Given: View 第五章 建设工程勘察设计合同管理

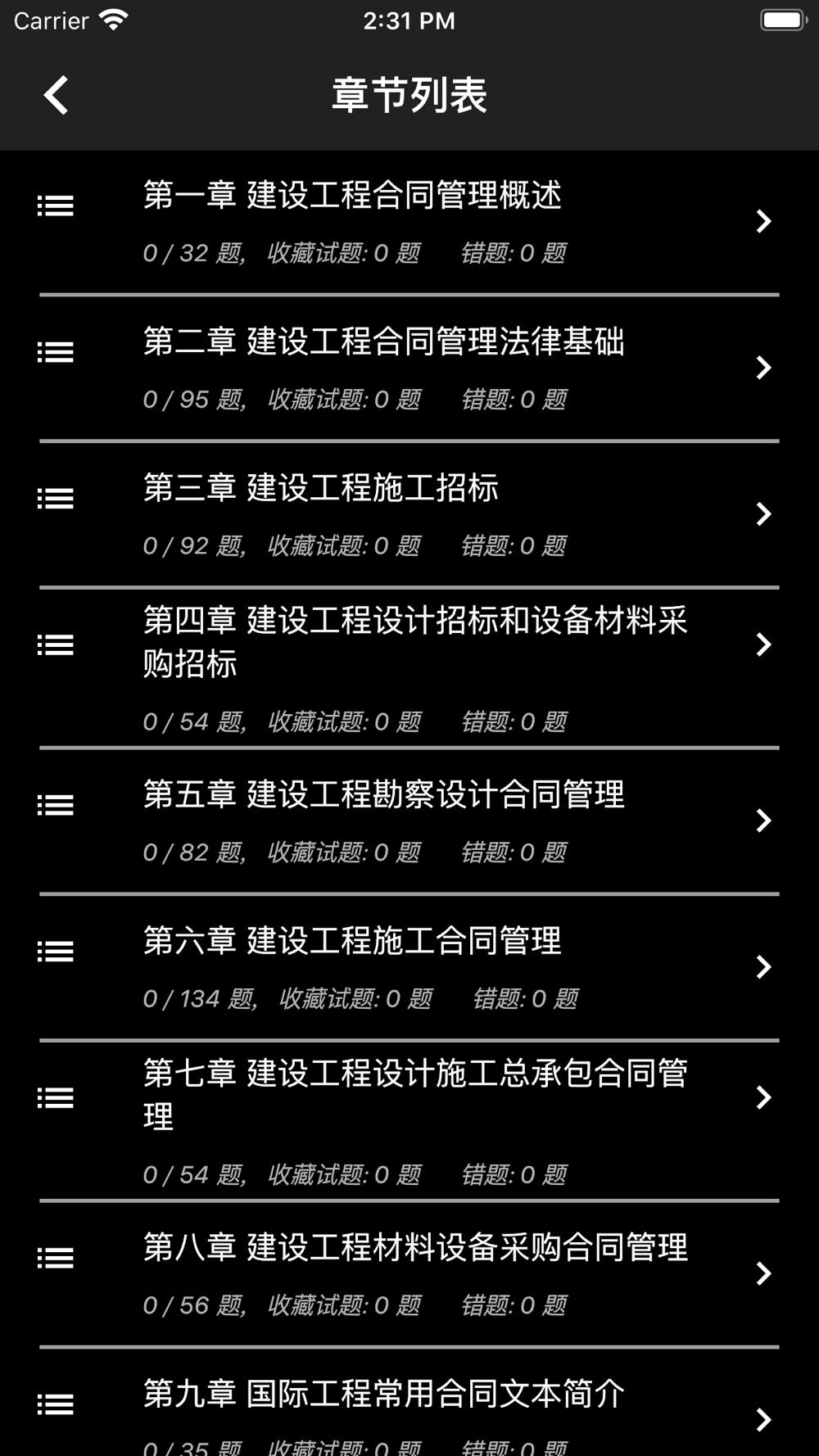Looking at the screenshot, I should (409, 821).
